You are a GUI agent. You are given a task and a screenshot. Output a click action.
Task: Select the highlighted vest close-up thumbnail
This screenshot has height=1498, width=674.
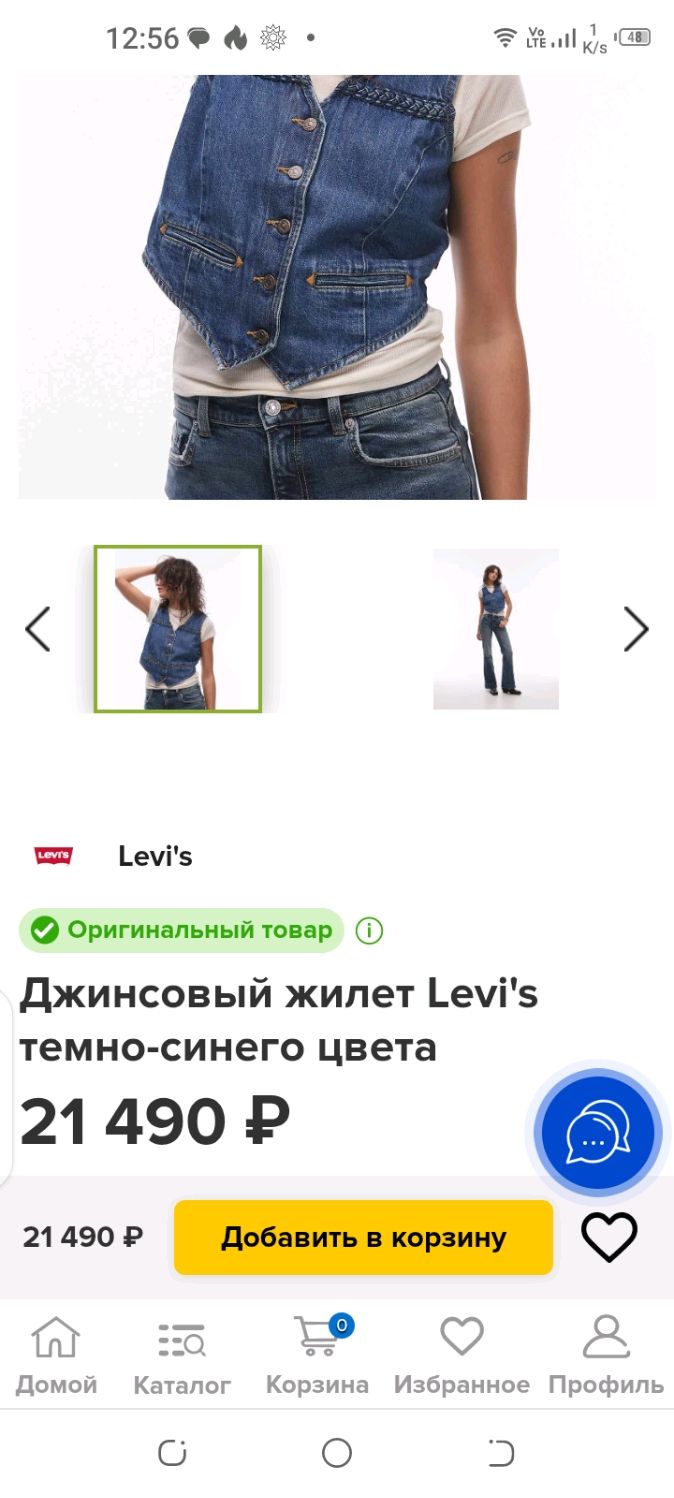coord(178,629)
